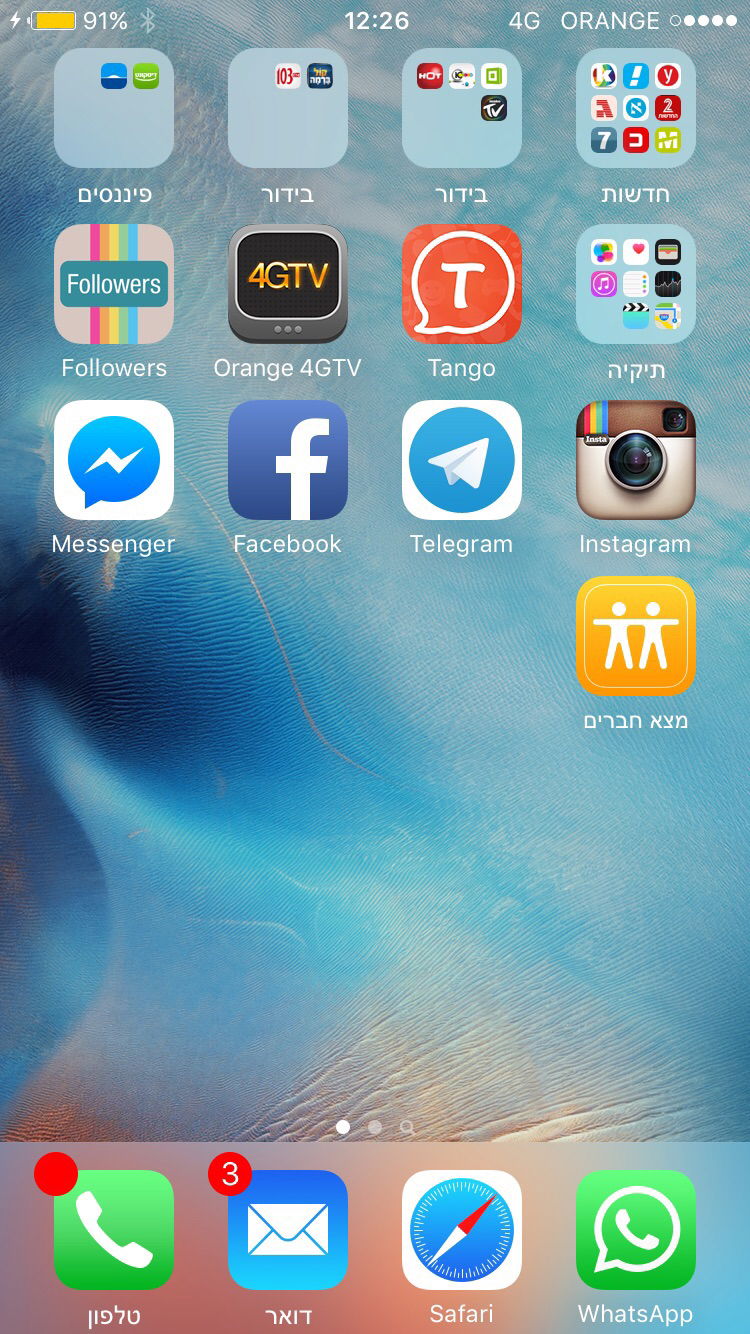750x1334 pixels.
Task: Launch Instagram
Action: (636, 460)
